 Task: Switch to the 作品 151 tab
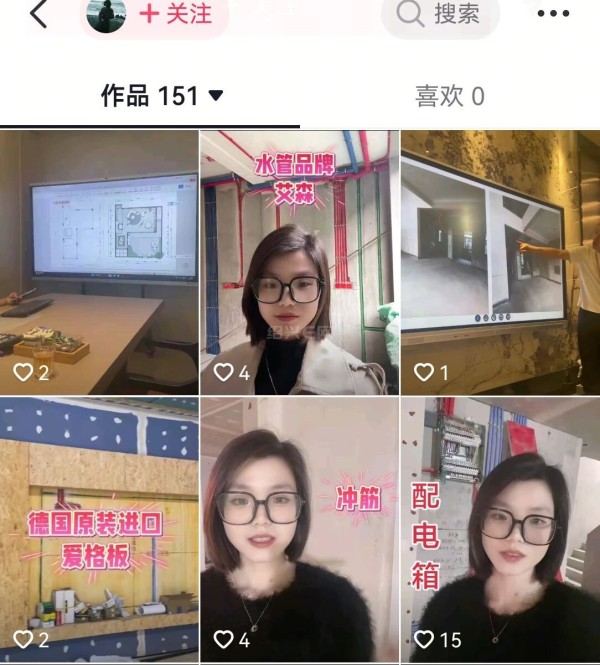pos(161,96)
